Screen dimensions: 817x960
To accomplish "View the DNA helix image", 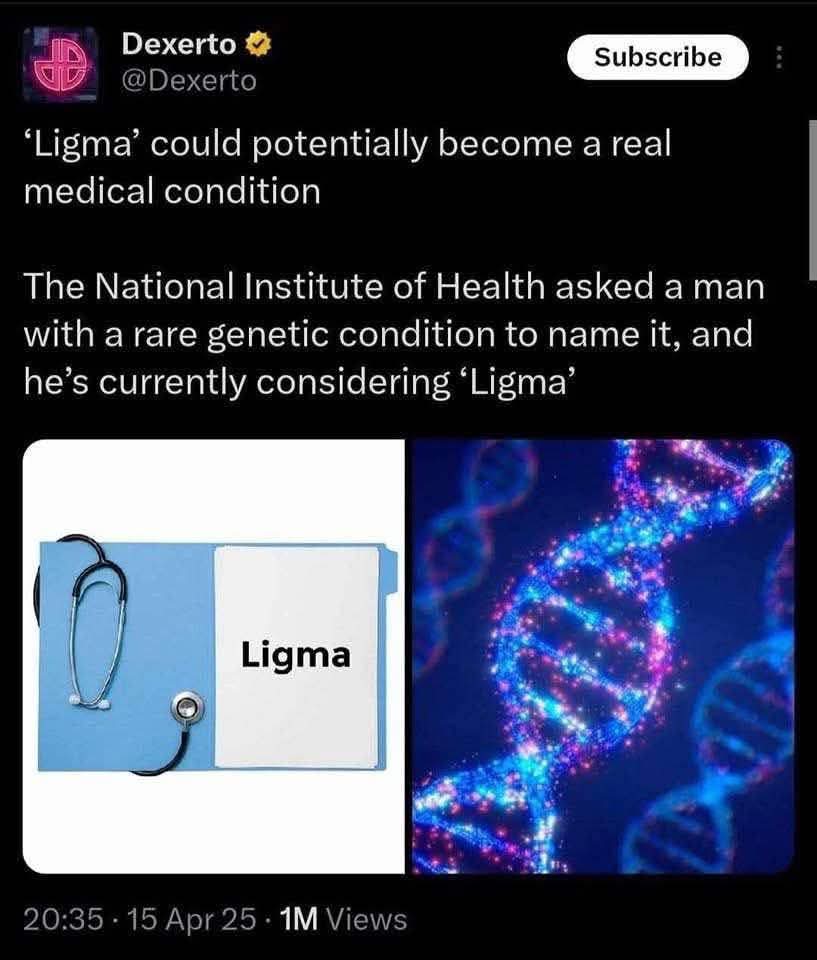I will (603, 656).
